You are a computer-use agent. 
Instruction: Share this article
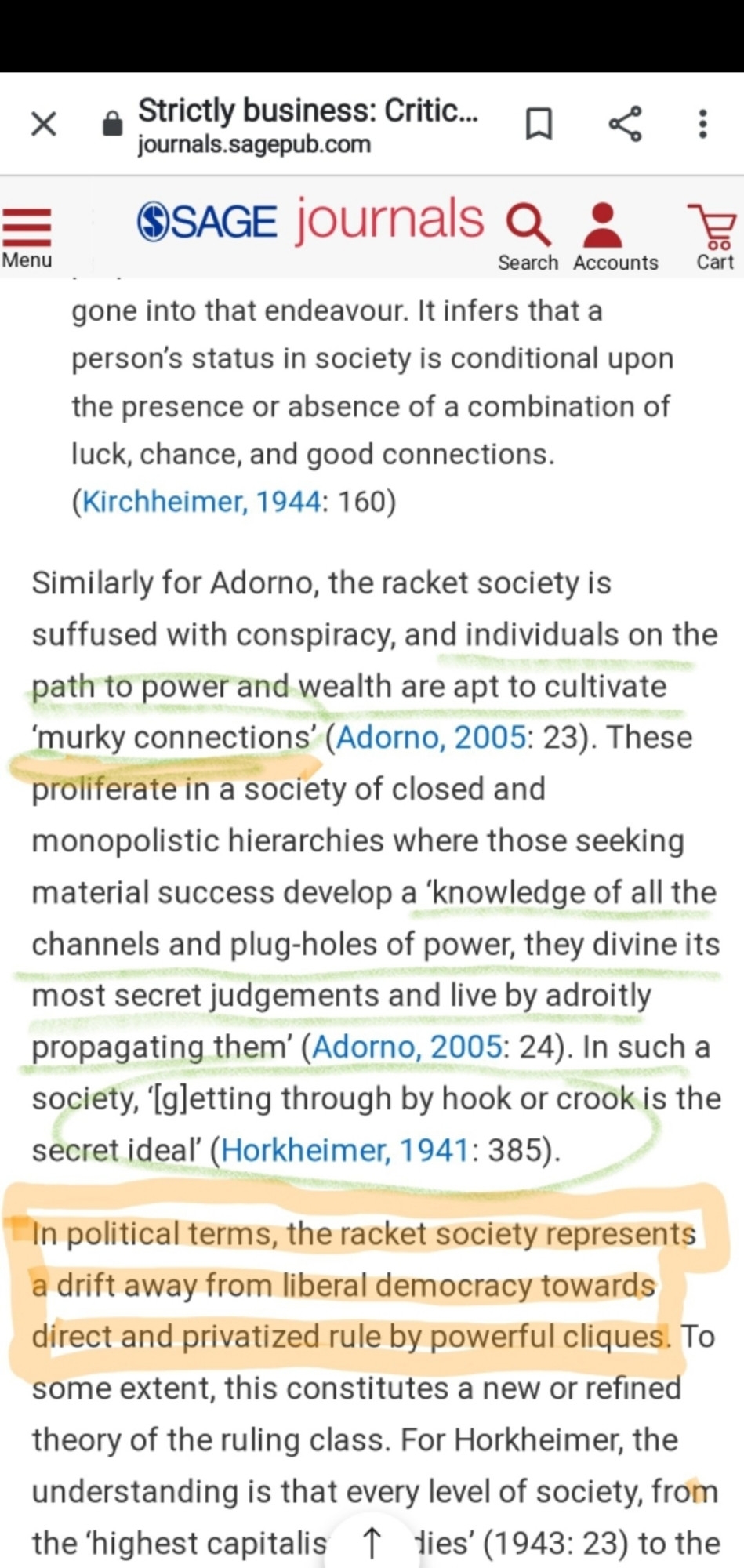625,123
